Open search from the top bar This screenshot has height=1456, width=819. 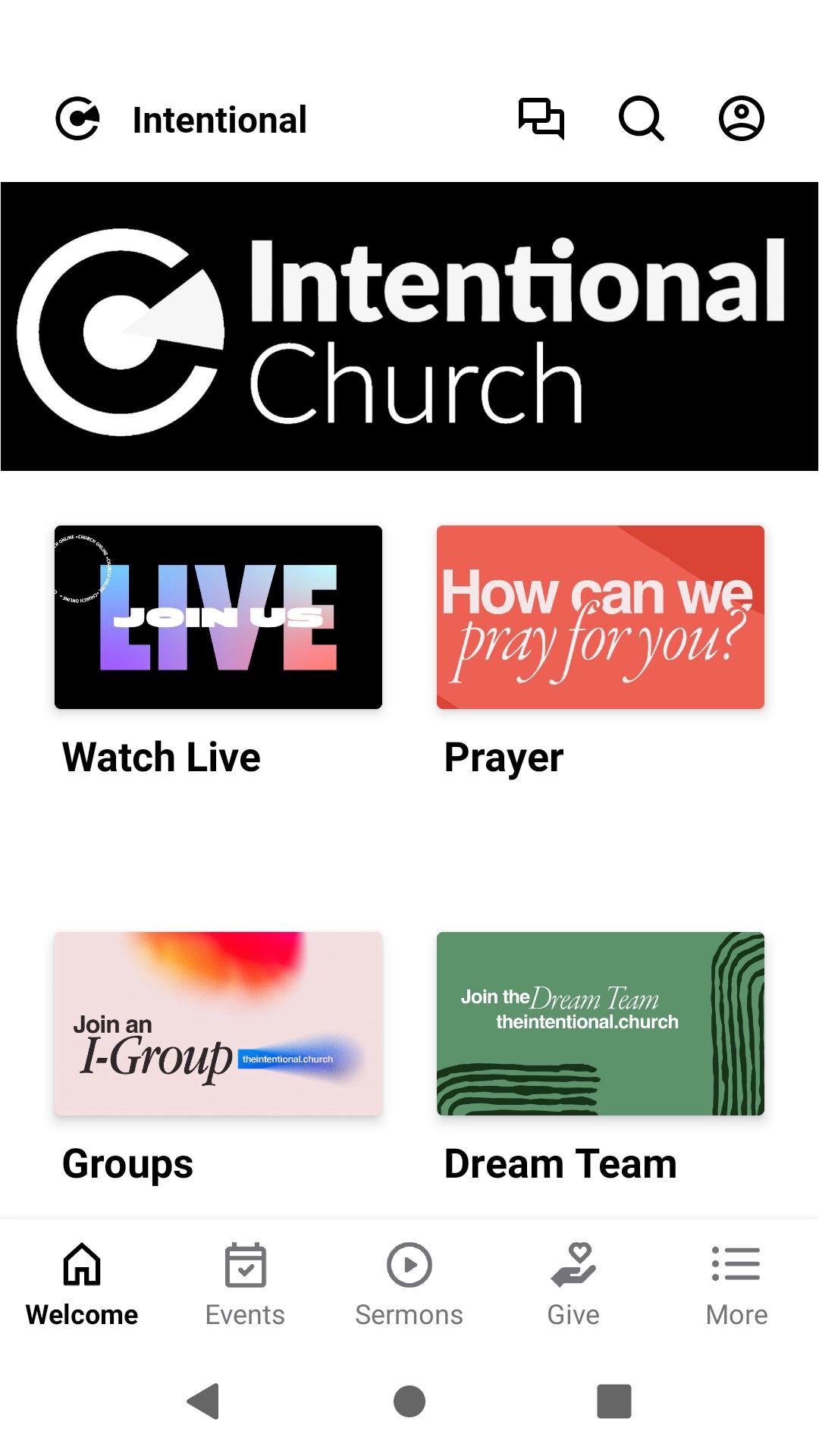642,119
